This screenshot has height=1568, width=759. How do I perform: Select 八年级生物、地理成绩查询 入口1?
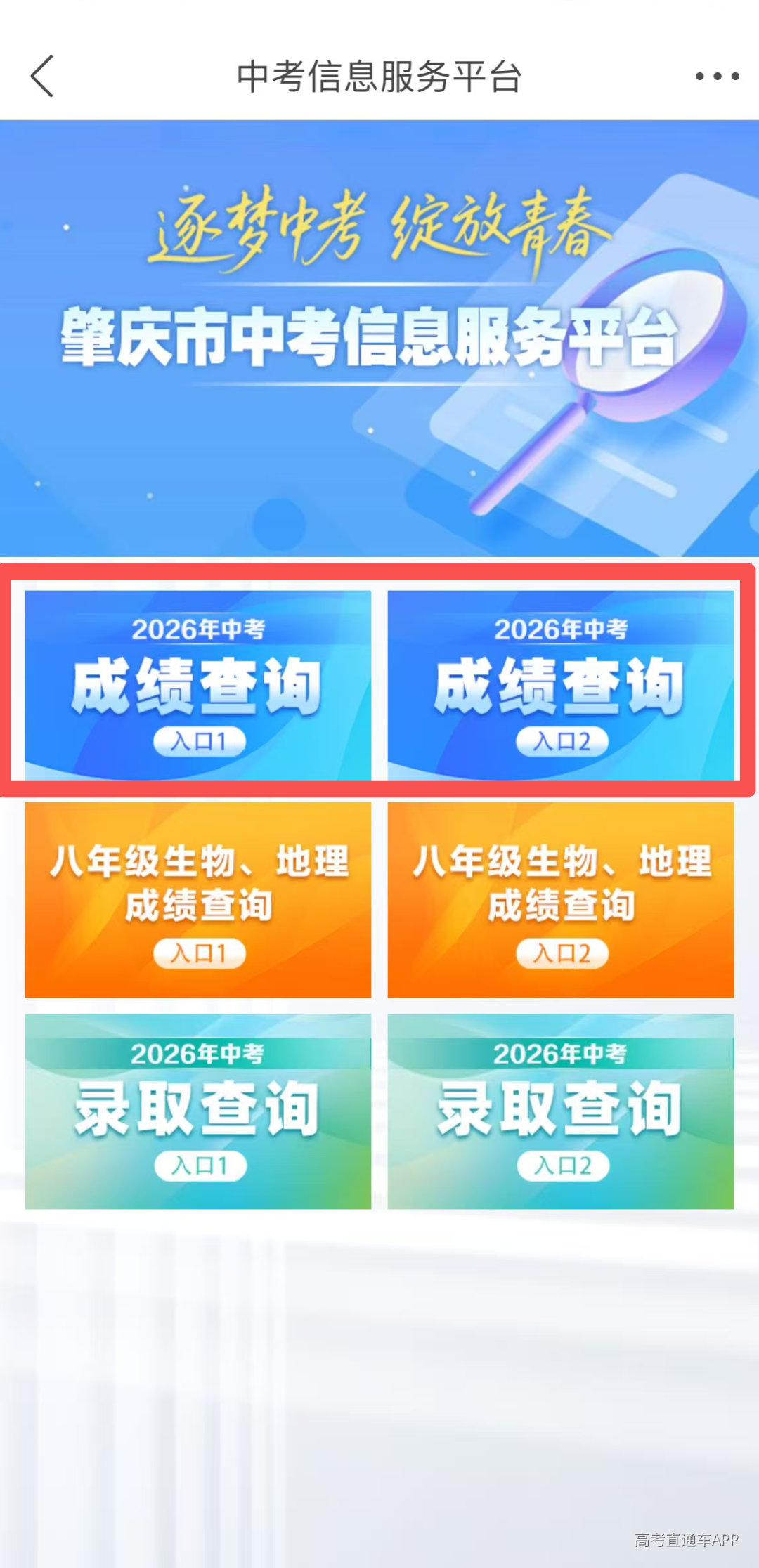[198, 900]
